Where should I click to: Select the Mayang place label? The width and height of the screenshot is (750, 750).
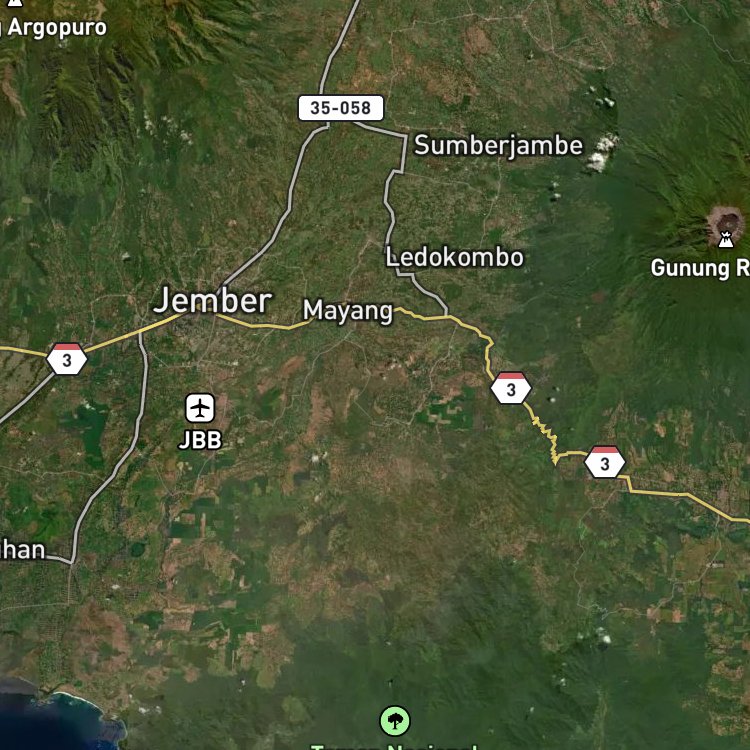pos(348,311)
